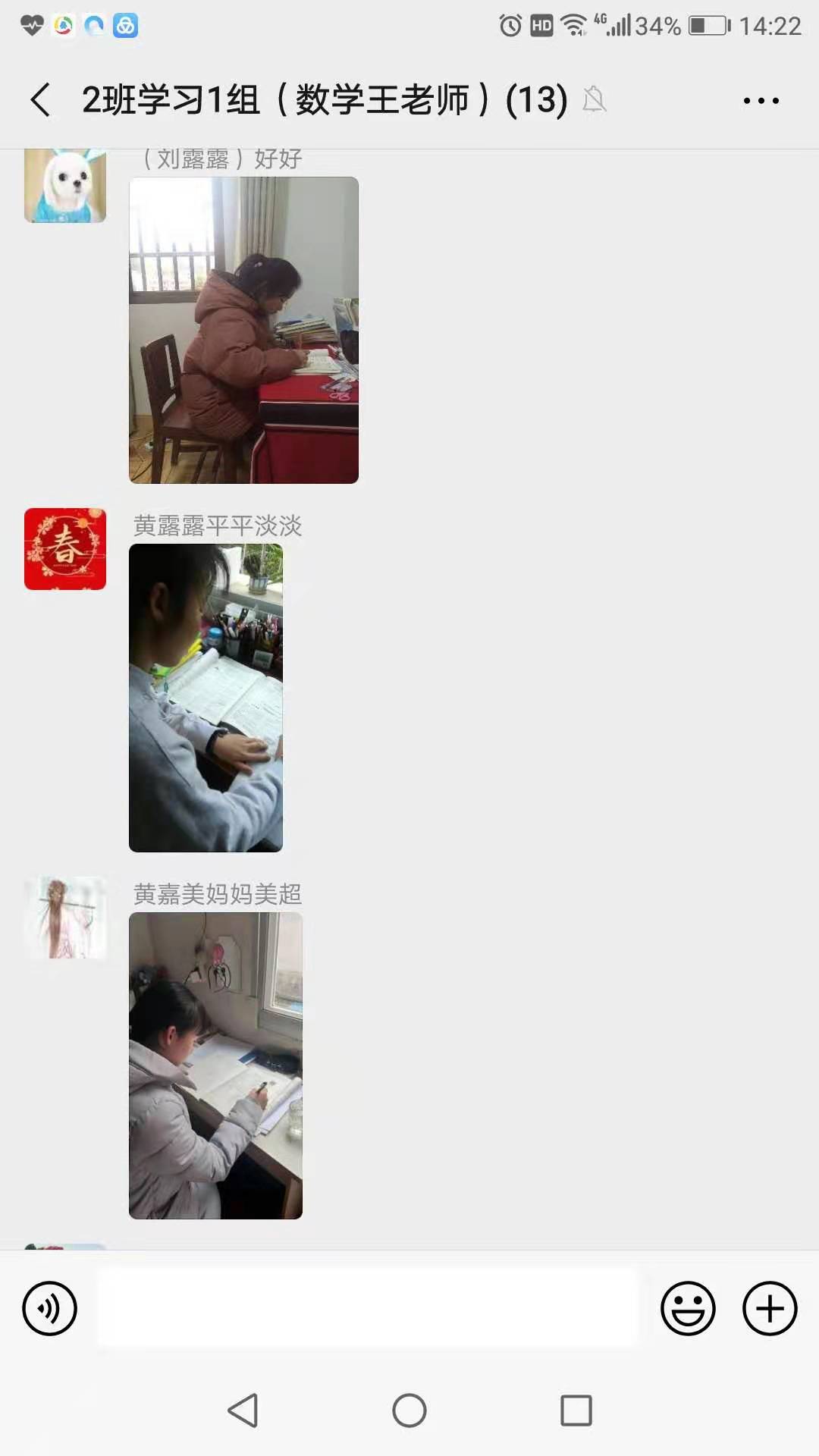View the photo sent by 黄嘉美妈妈美超

(x=215, y=1065)
